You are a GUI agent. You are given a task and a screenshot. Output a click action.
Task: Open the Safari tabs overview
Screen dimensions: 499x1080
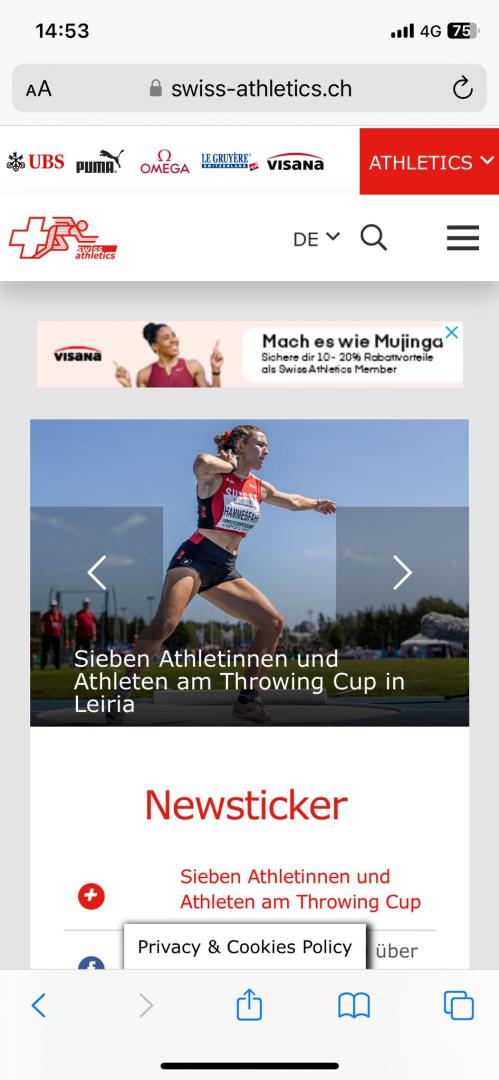pyautogui.click(x=459, y=1006)
